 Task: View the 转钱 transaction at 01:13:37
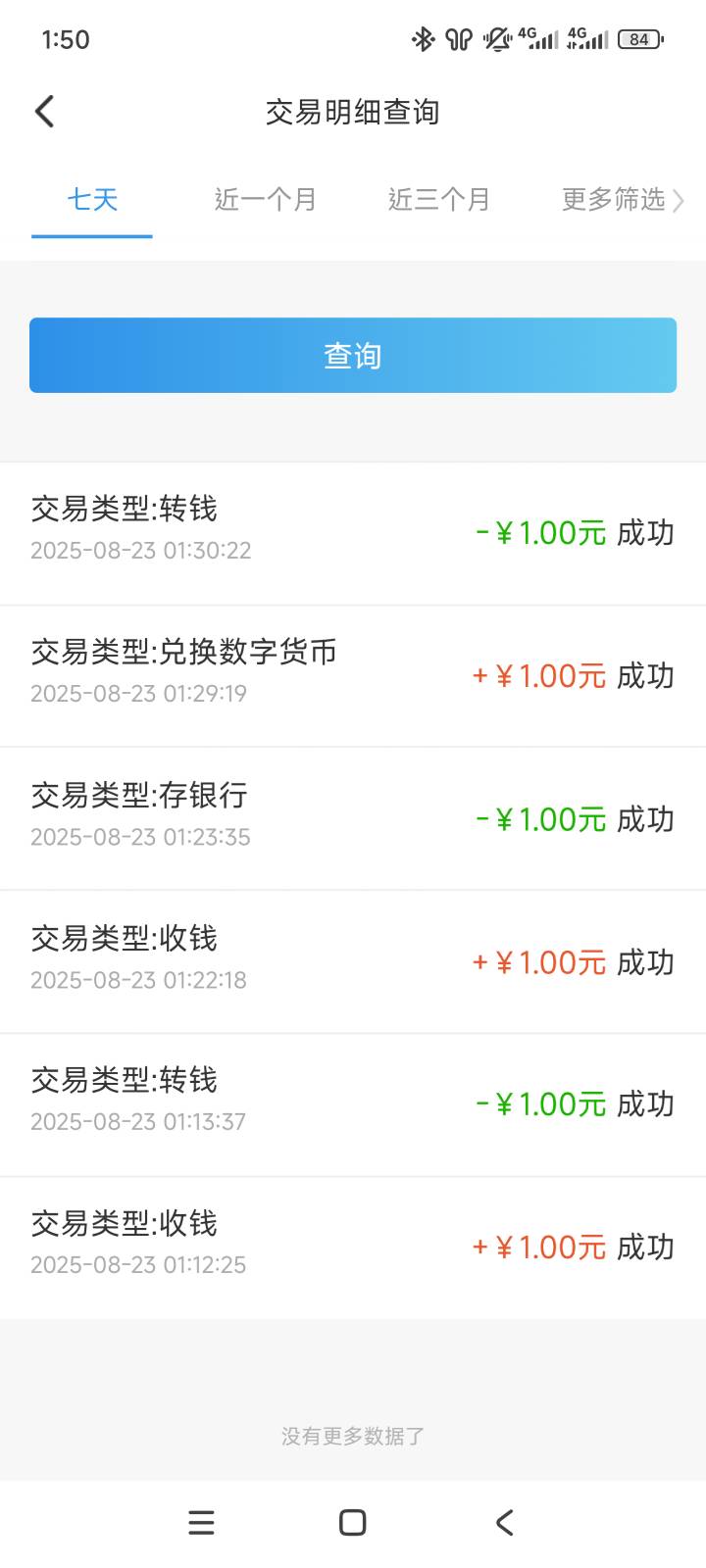click(x=353, y=1104)
